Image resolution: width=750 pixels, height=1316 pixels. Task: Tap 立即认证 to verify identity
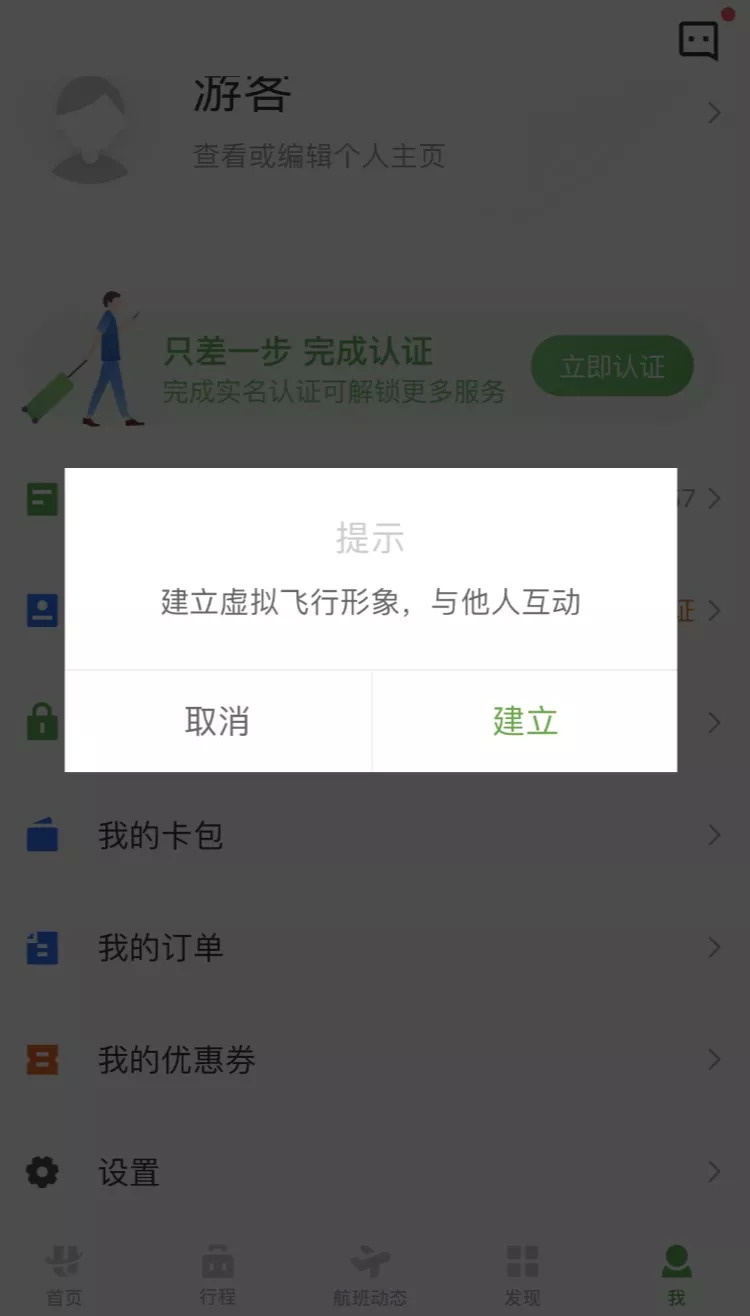pos(612,366)
